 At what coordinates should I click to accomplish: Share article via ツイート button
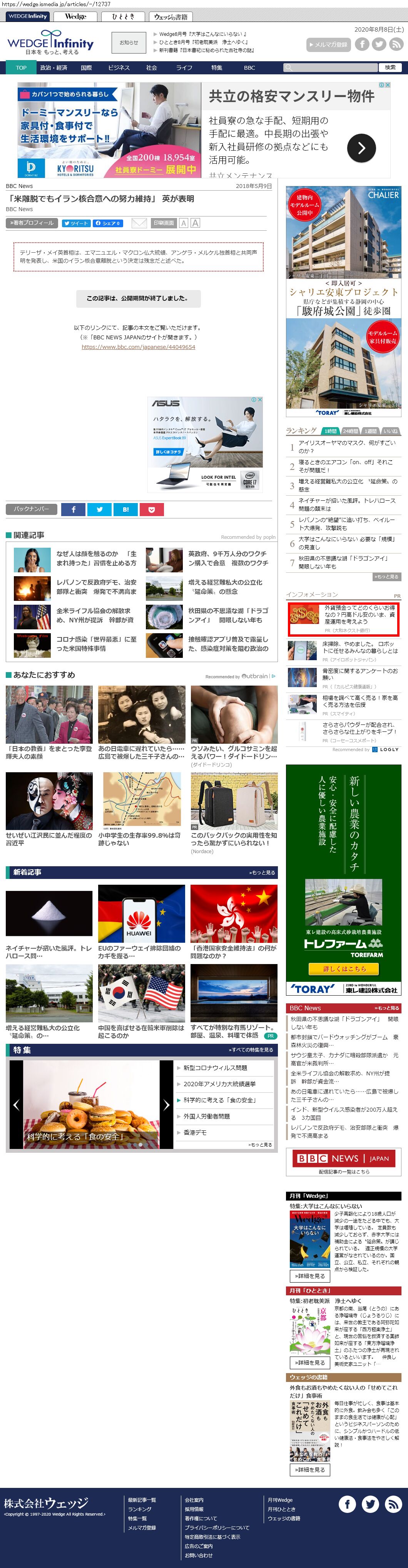76,223
